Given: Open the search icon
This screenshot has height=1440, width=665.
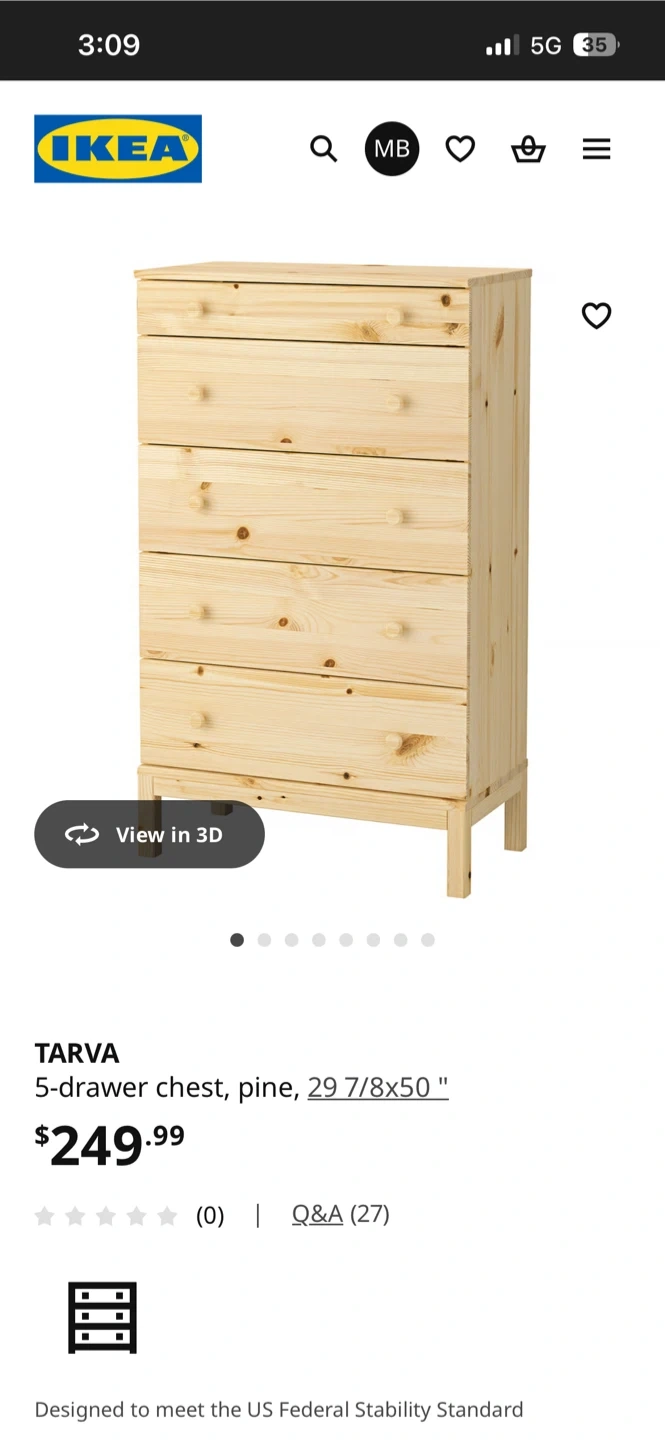Looking at the screenshot, I should tap(323, 149).
